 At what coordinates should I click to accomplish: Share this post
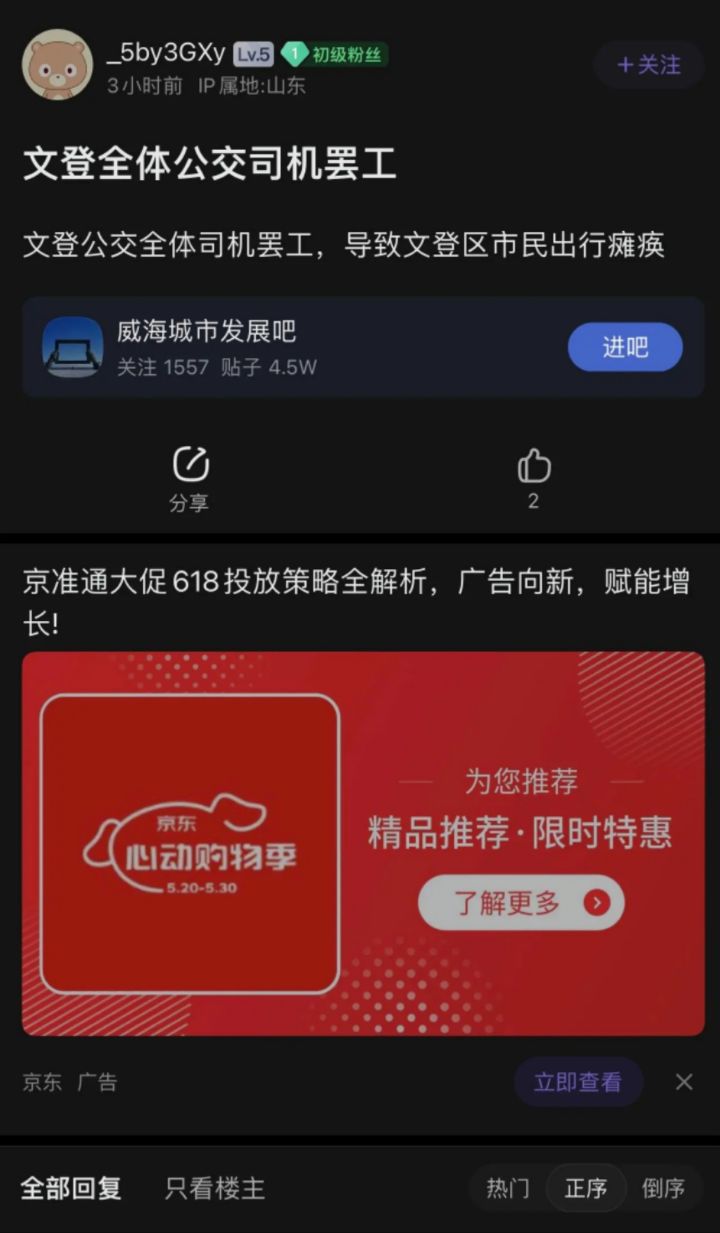click(x=190, y=478)
